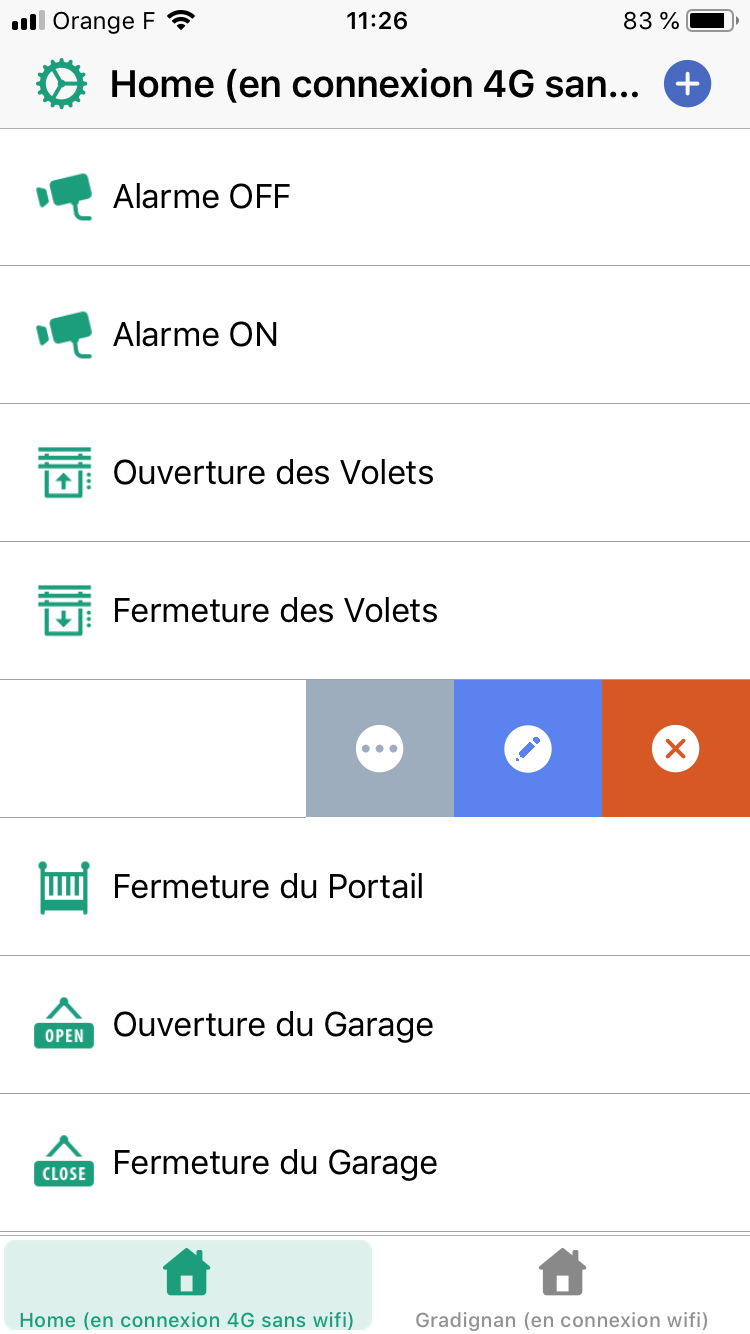The height and width of the screenshot is (1334, 750).
Task: Click the OPEN garage icon
Action: click(63, 1024)
